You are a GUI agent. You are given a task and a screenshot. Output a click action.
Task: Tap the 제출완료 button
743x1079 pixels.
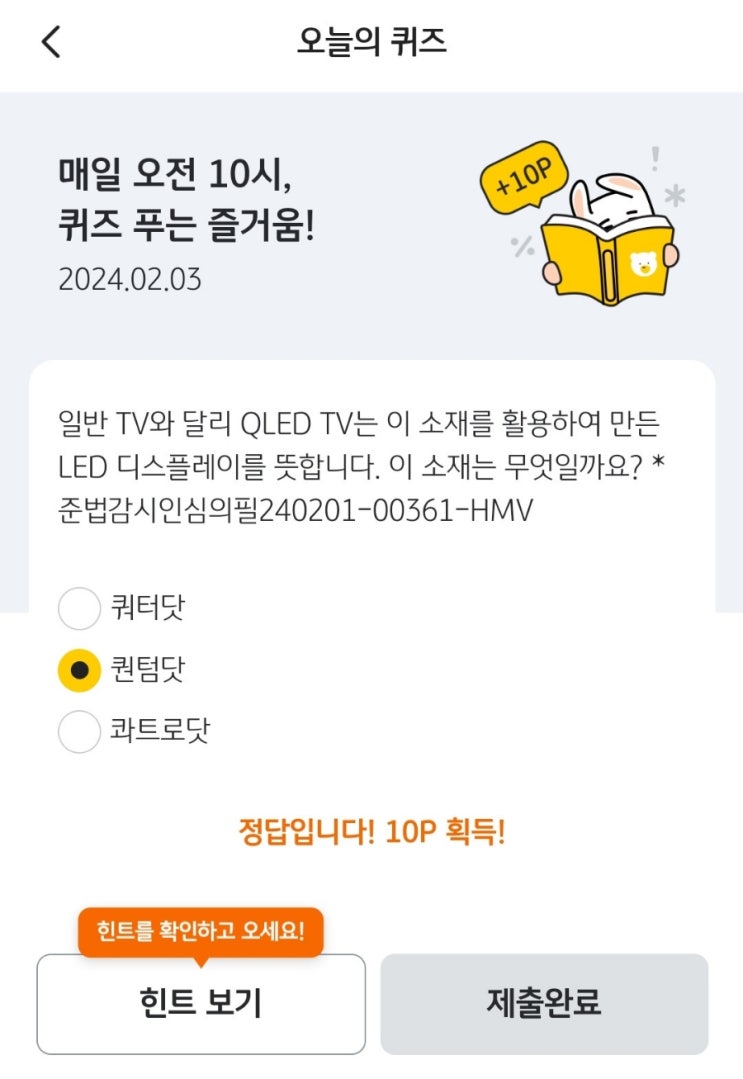point(544,1003)
